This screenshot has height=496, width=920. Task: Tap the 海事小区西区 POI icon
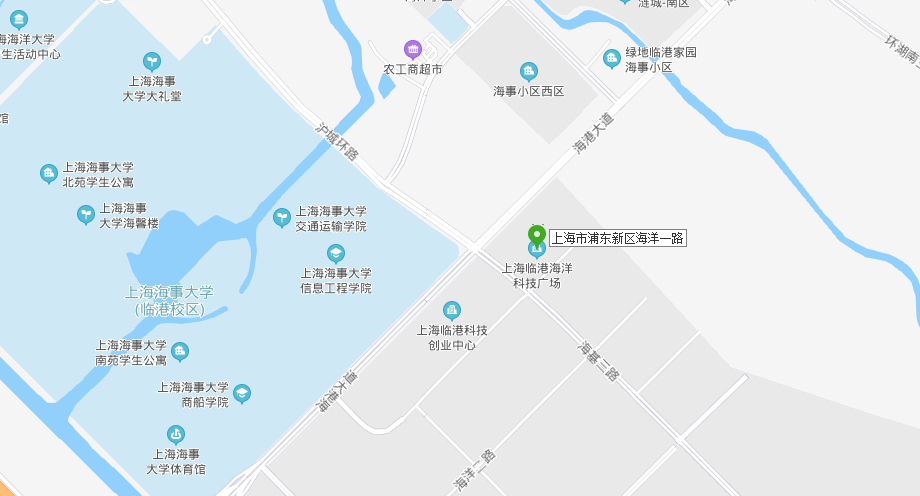pyautogui.click(x=529, y=71)
